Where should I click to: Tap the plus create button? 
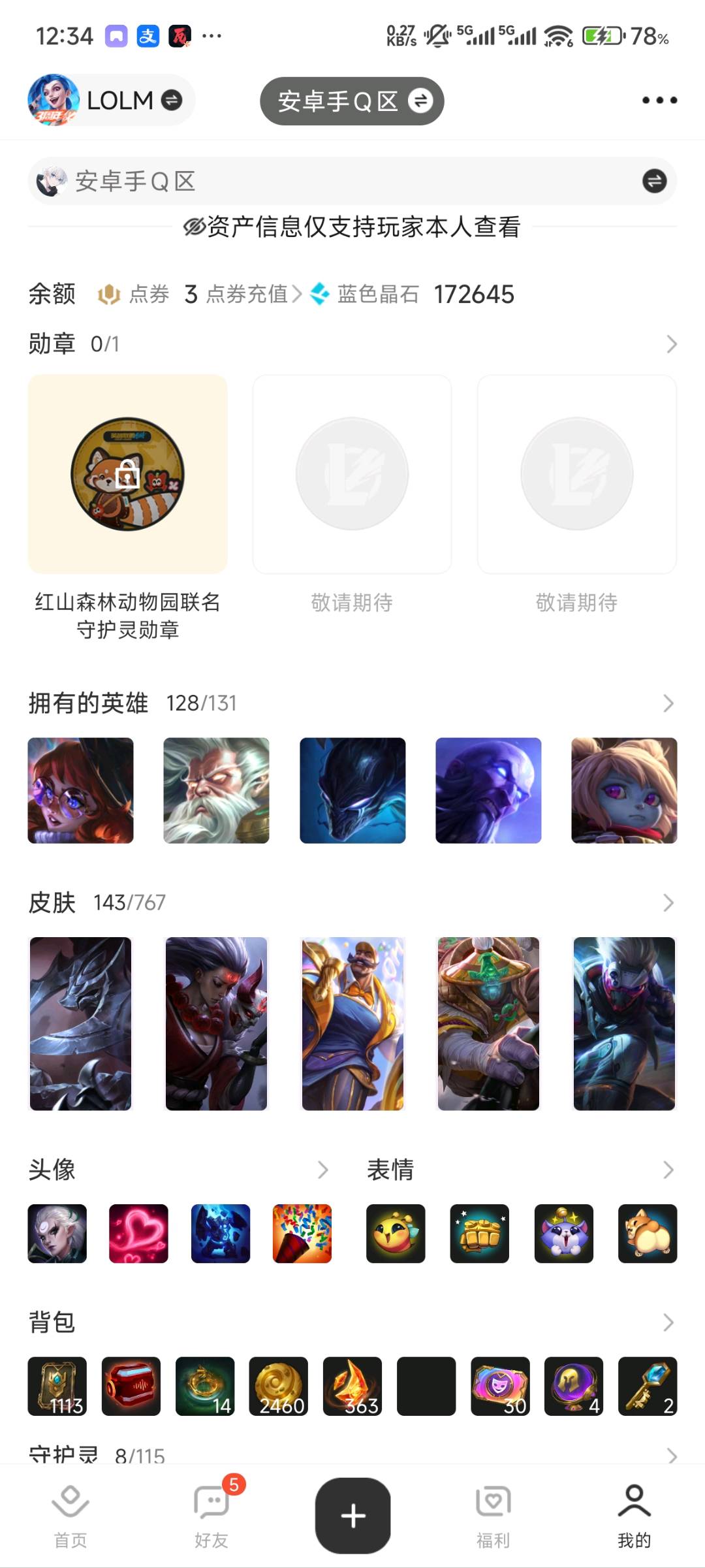tap(352, 1516)
